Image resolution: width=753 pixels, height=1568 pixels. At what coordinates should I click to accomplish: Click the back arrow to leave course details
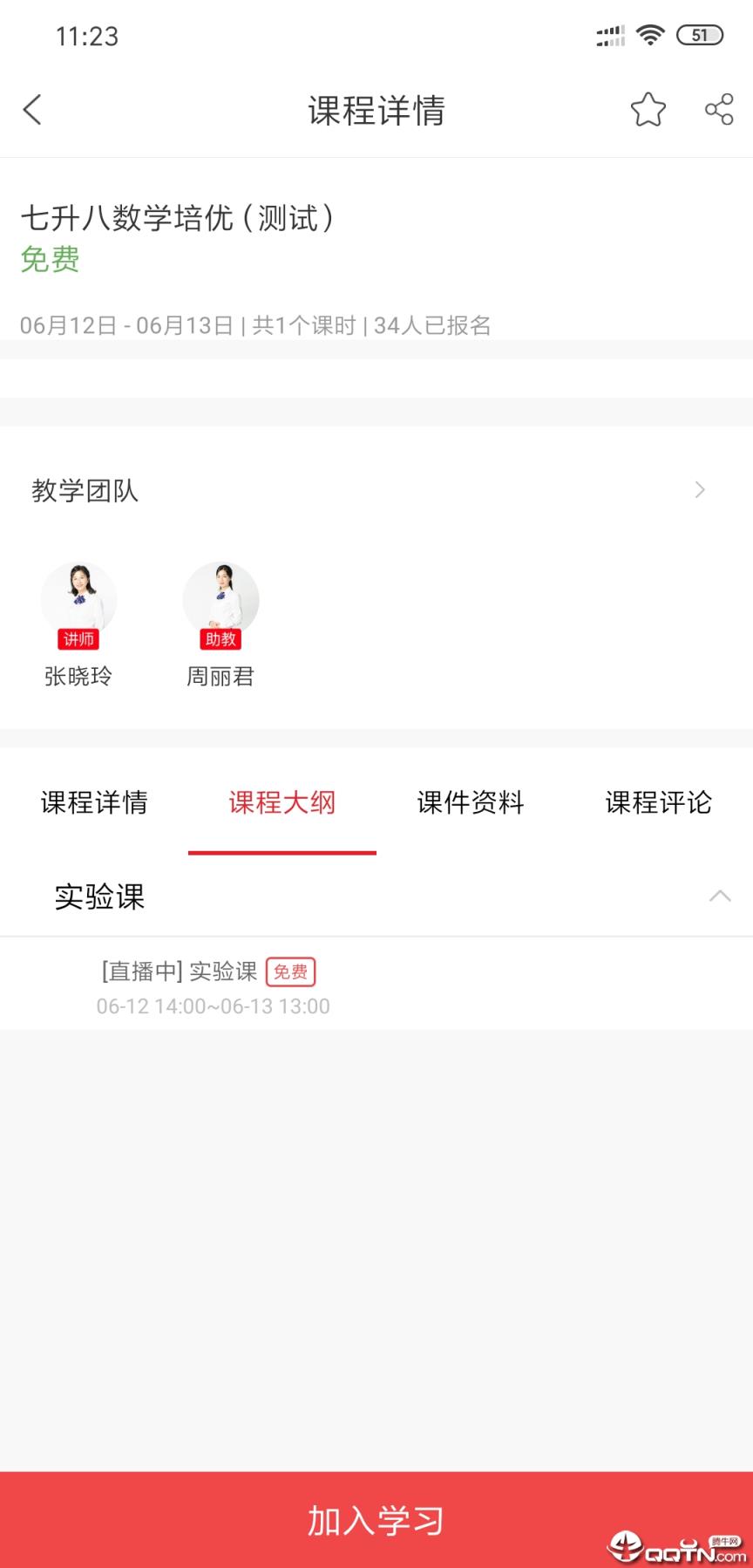pos(31,110)
